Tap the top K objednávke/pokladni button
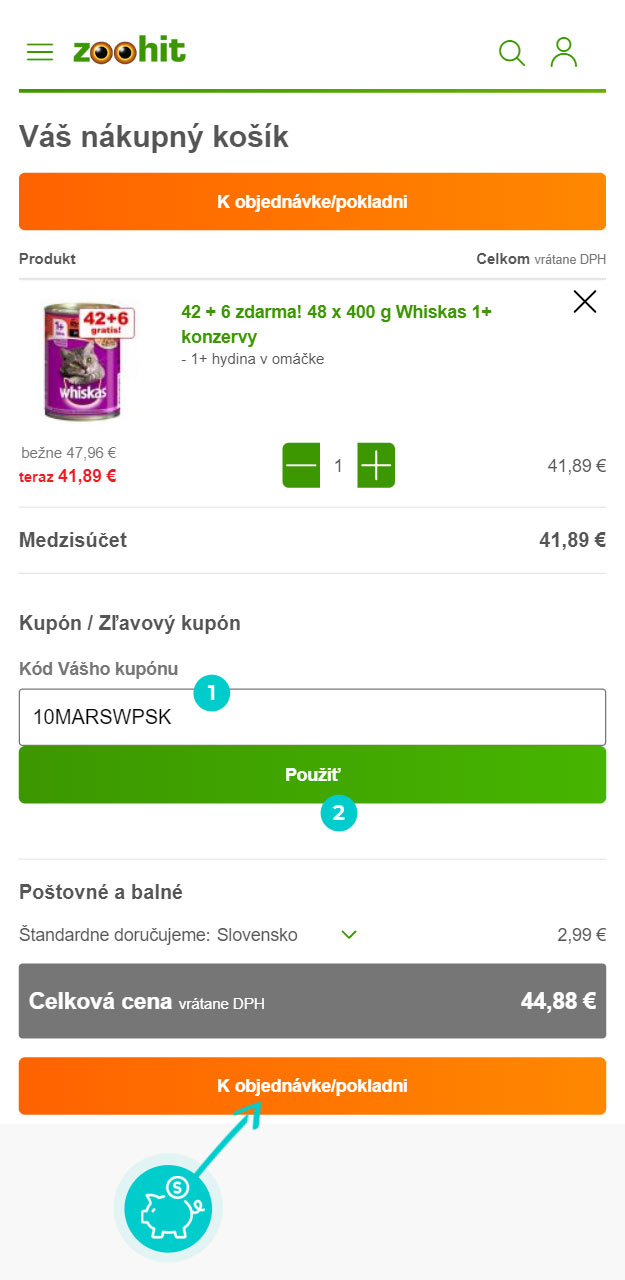 [x=312, y=202]
